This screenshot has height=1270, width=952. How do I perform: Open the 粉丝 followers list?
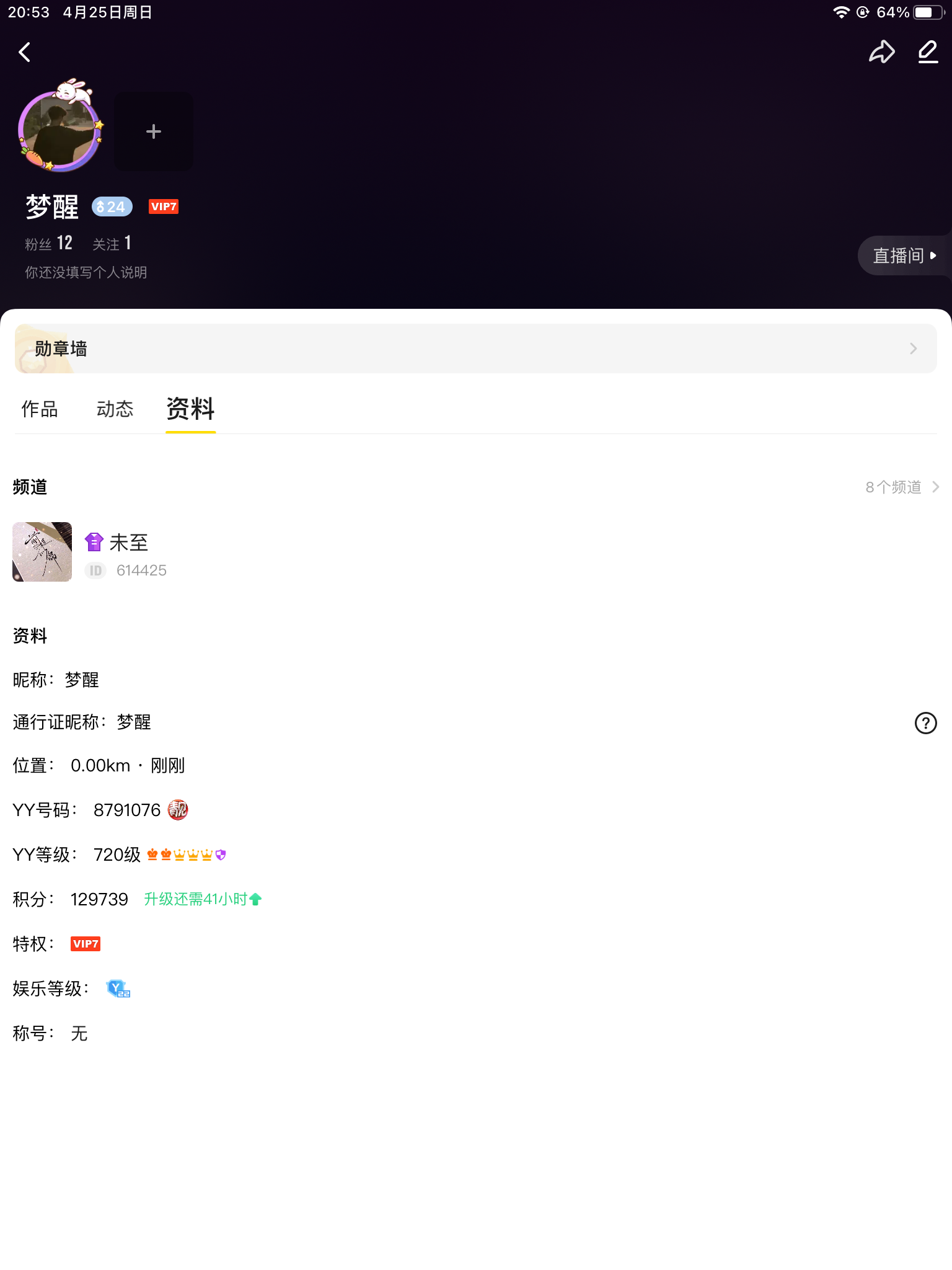tap(48, 243)
